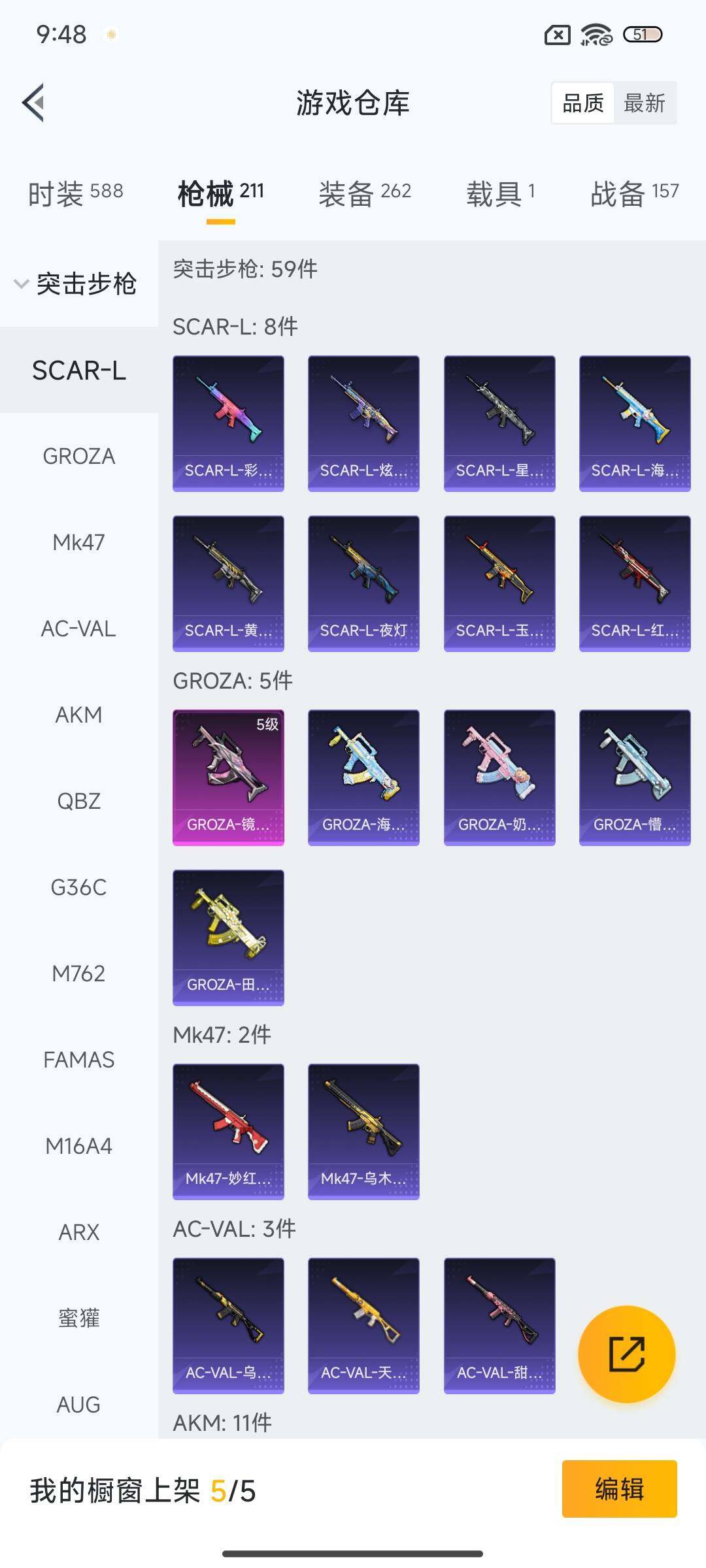Go back from the 游戏仓库 screen

[x=34, y=103]
